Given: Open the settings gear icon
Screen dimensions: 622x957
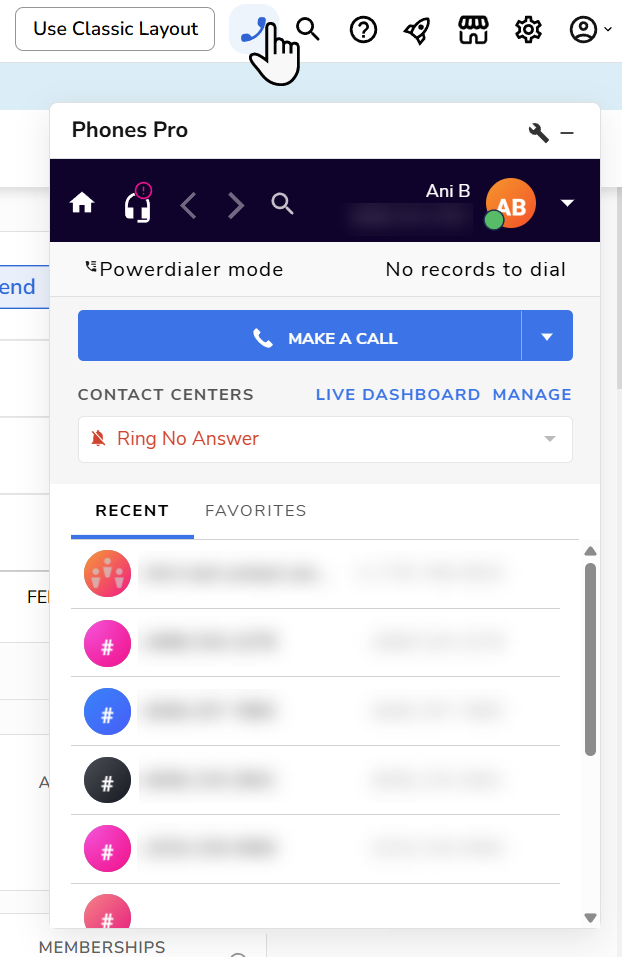Looking at the screenshot, I should click(x=527, y=30).
